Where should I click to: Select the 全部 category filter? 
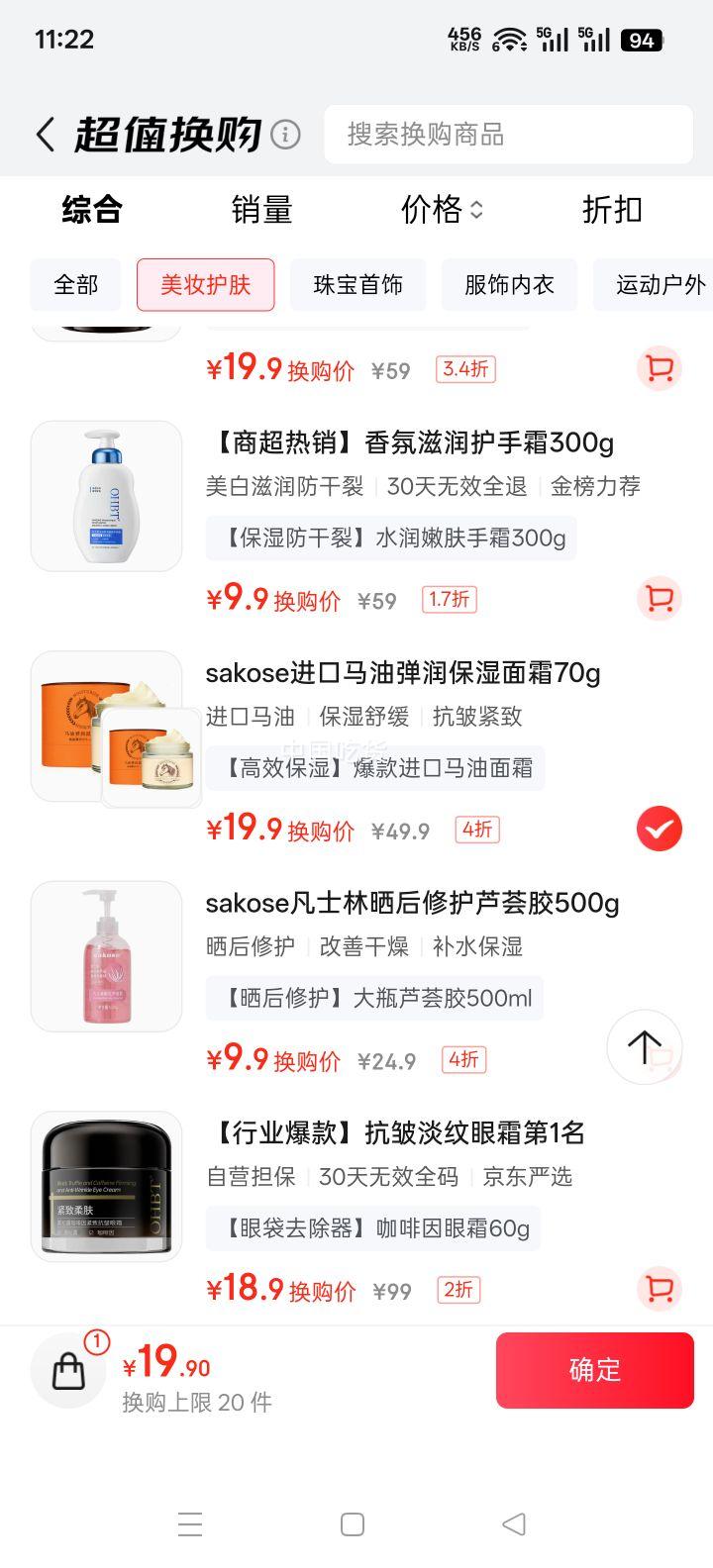74,285
